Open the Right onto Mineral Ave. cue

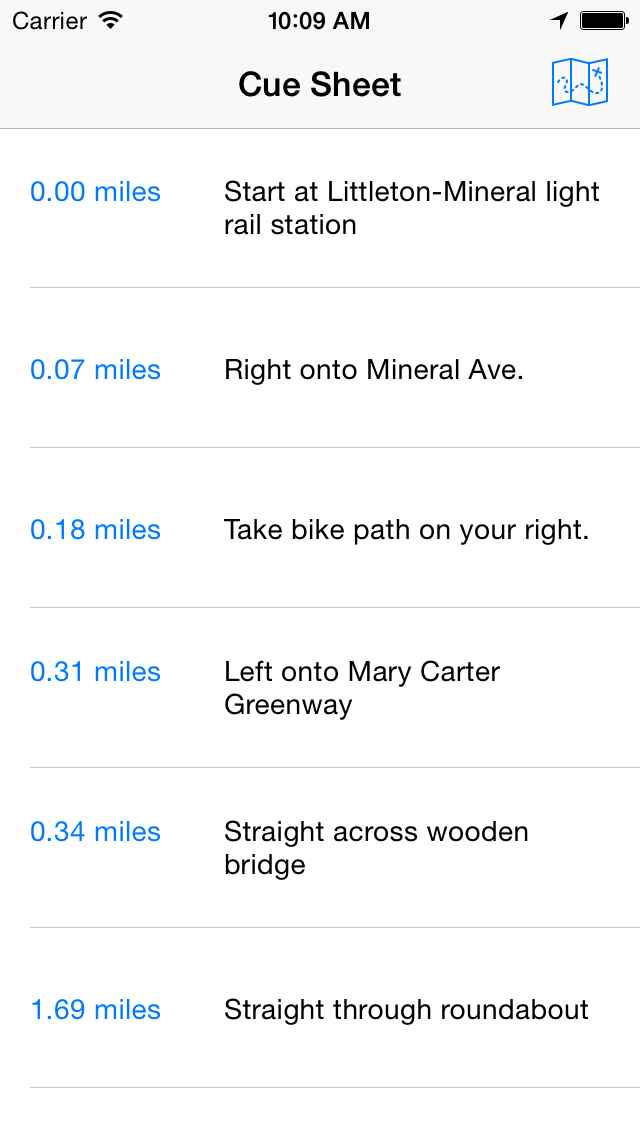[320, 368]
